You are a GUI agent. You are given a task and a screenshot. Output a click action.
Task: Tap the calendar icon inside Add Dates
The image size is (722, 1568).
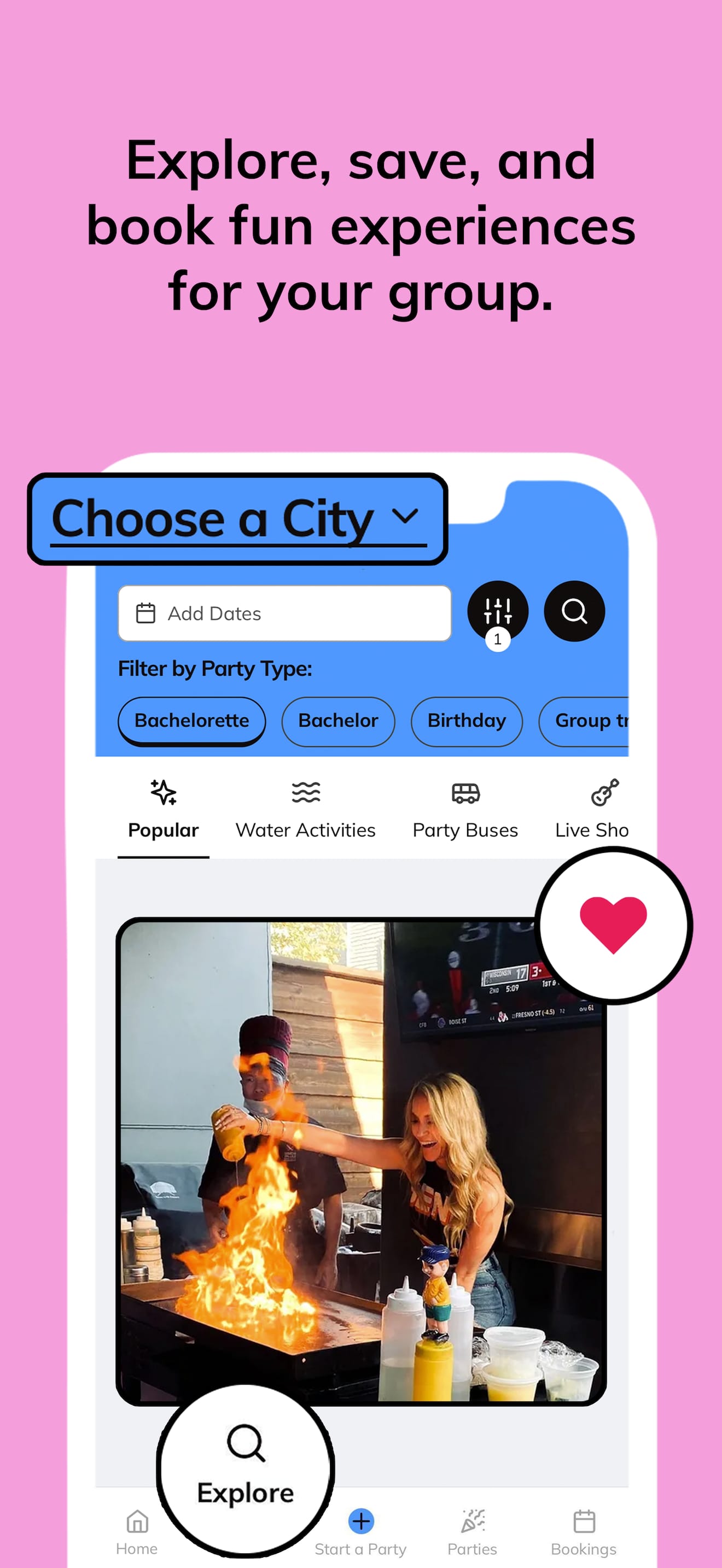(145, 613)
